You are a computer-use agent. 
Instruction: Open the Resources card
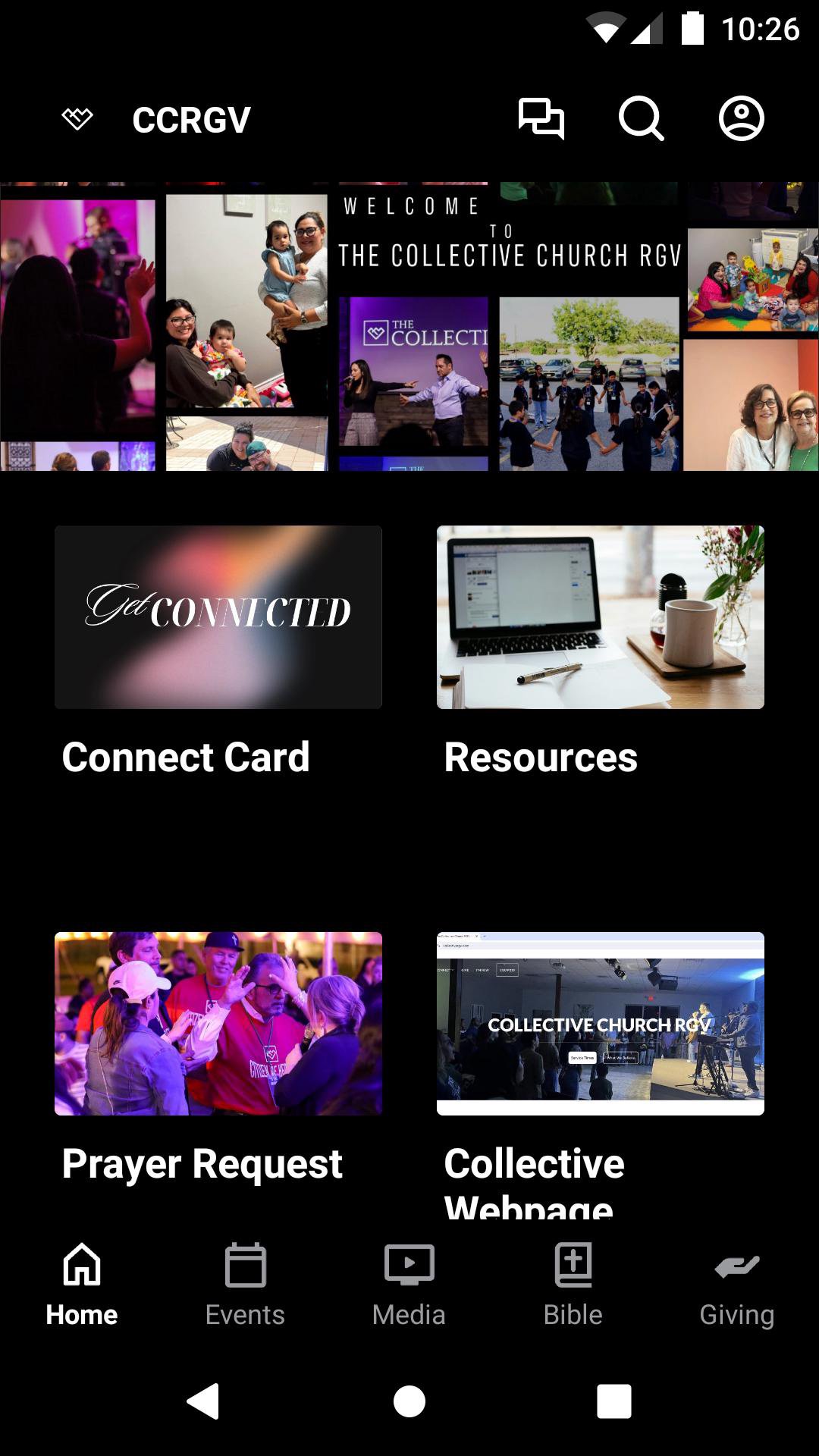pos(601,617)
